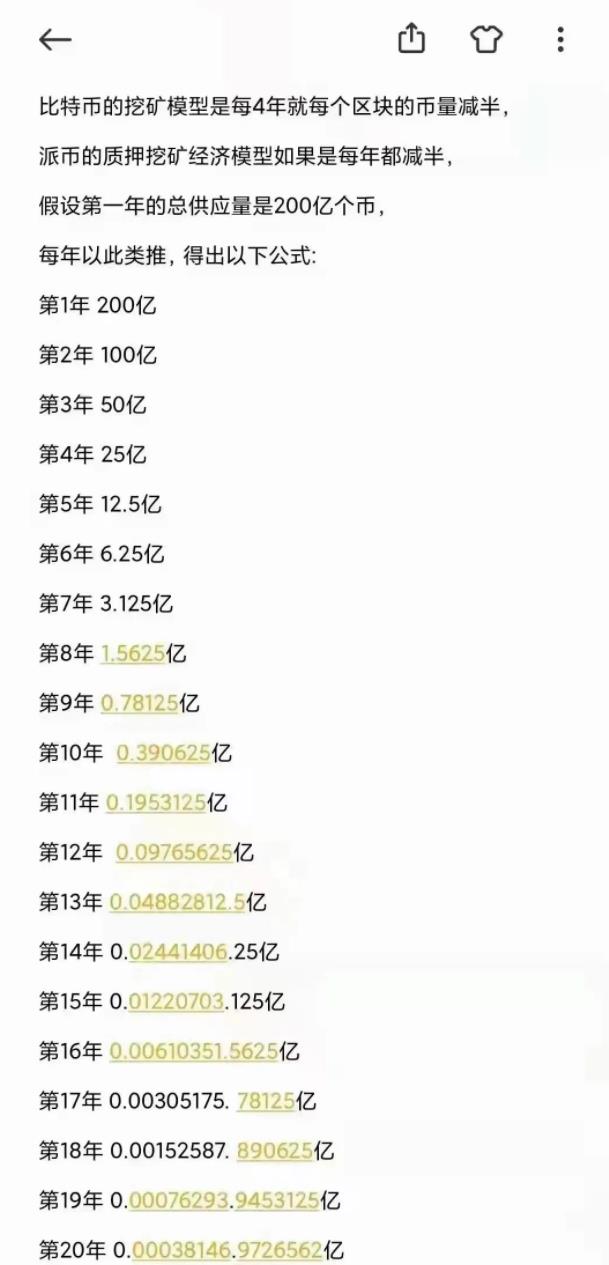Go back using the arrow

(x=55, y=39)
